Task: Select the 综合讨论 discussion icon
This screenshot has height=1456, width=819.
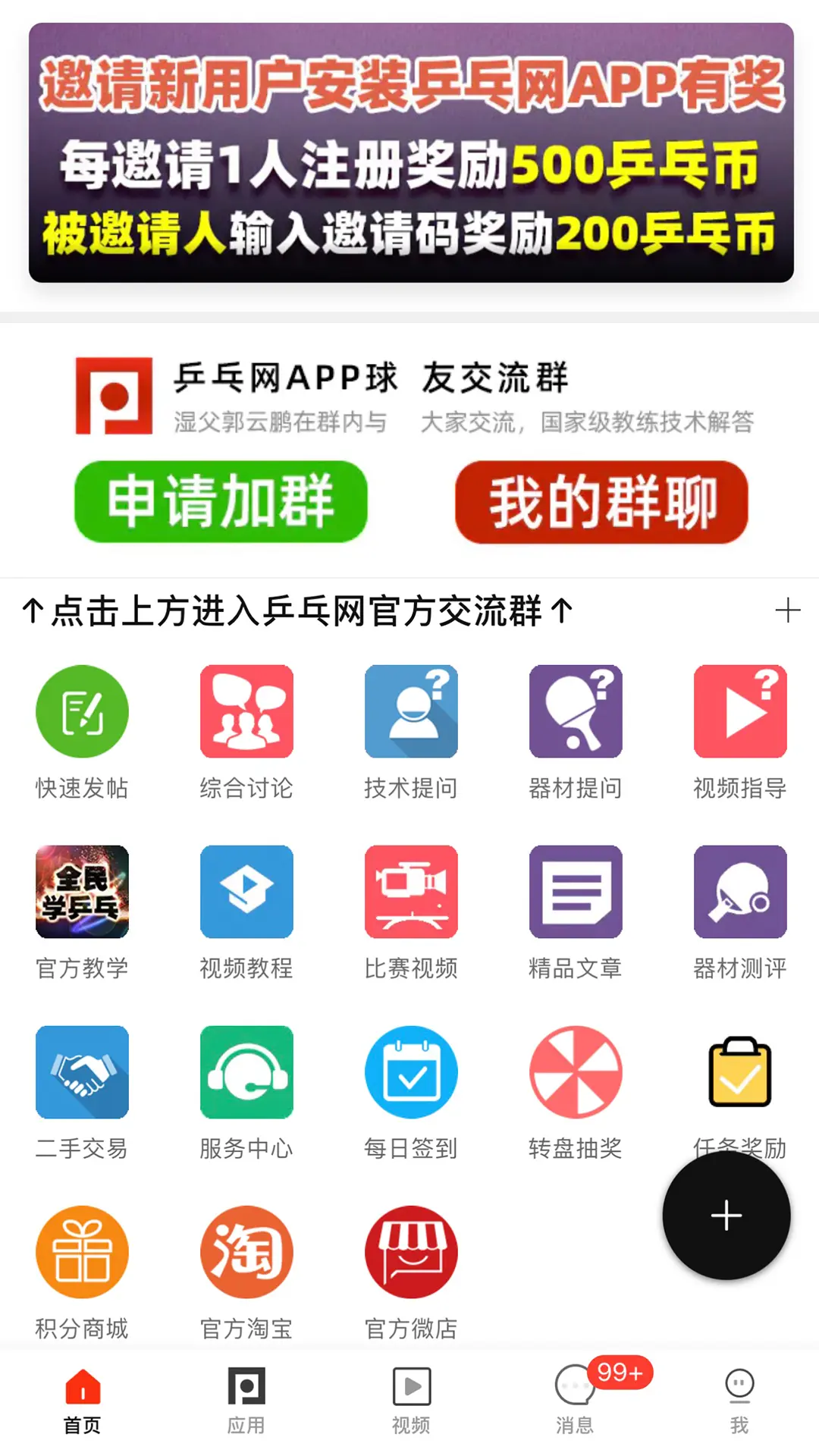Action: click(246, 711)
